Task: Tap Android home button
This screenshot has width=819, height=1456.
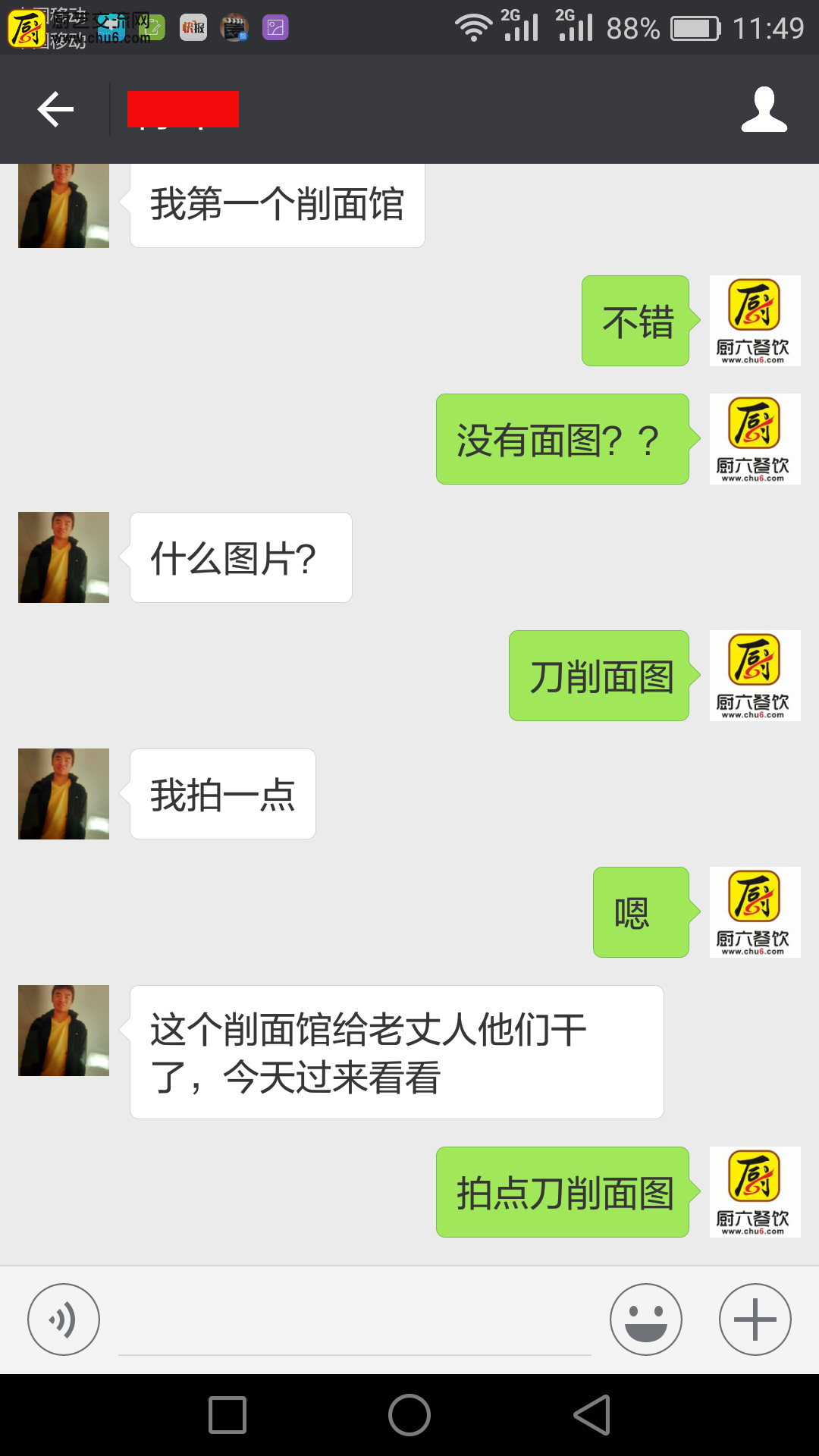Action: click(409, 1415)
